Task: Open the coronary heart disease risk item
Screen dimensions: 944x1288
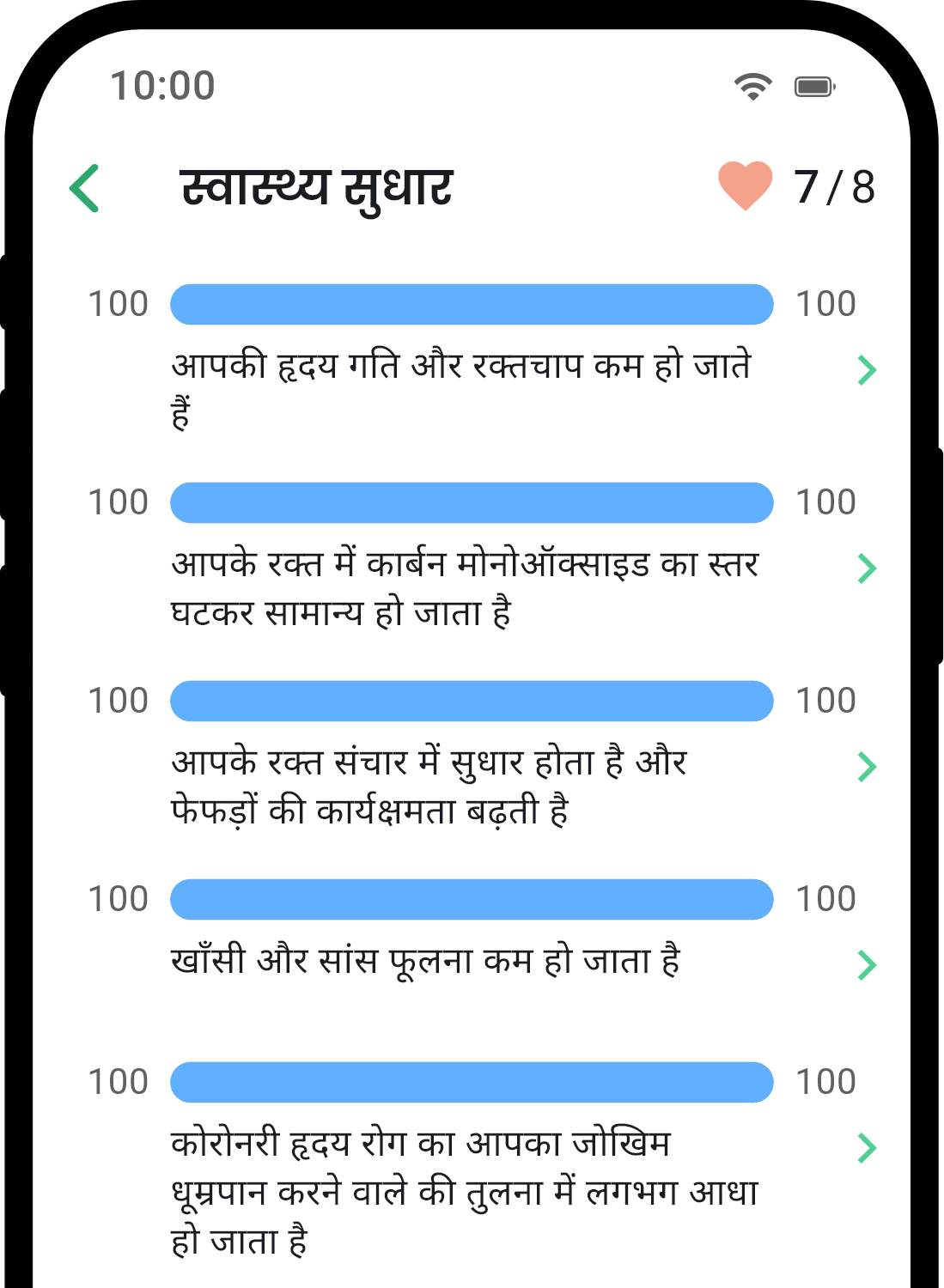Action: (x=867, y=1148)
